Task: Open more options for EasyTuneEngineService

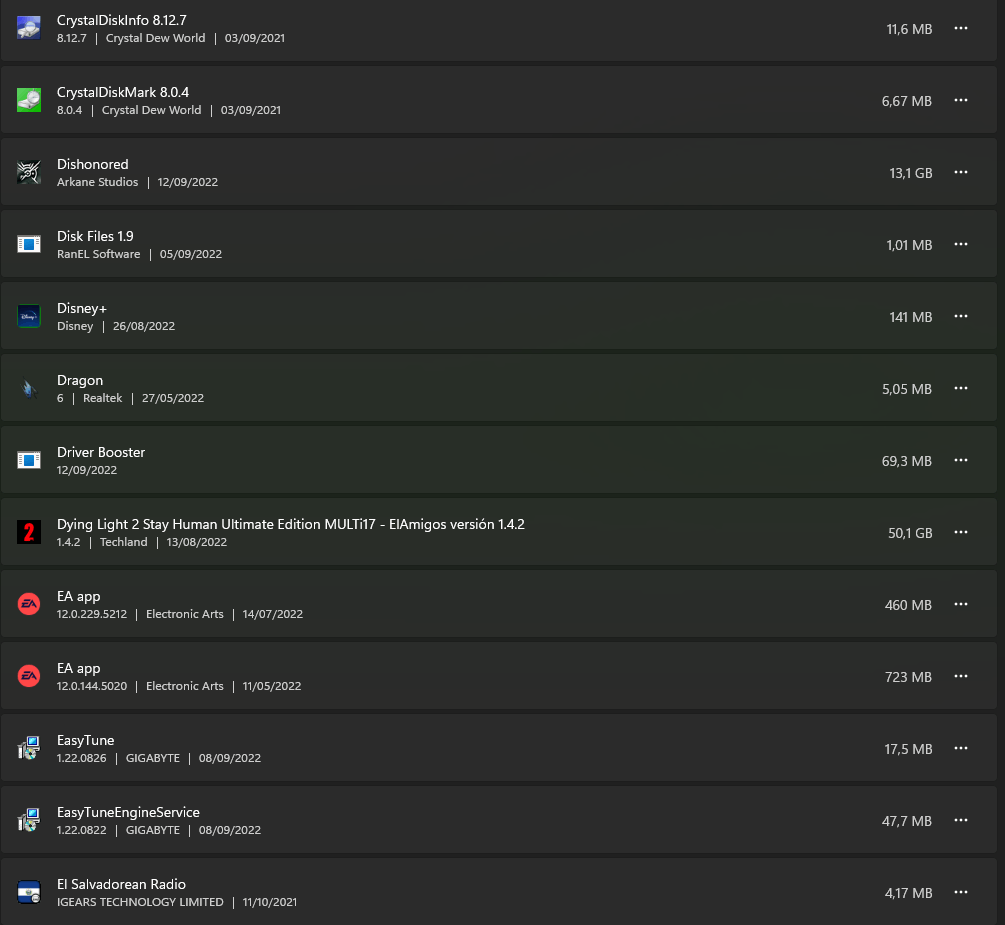Action: click(961, 821)
